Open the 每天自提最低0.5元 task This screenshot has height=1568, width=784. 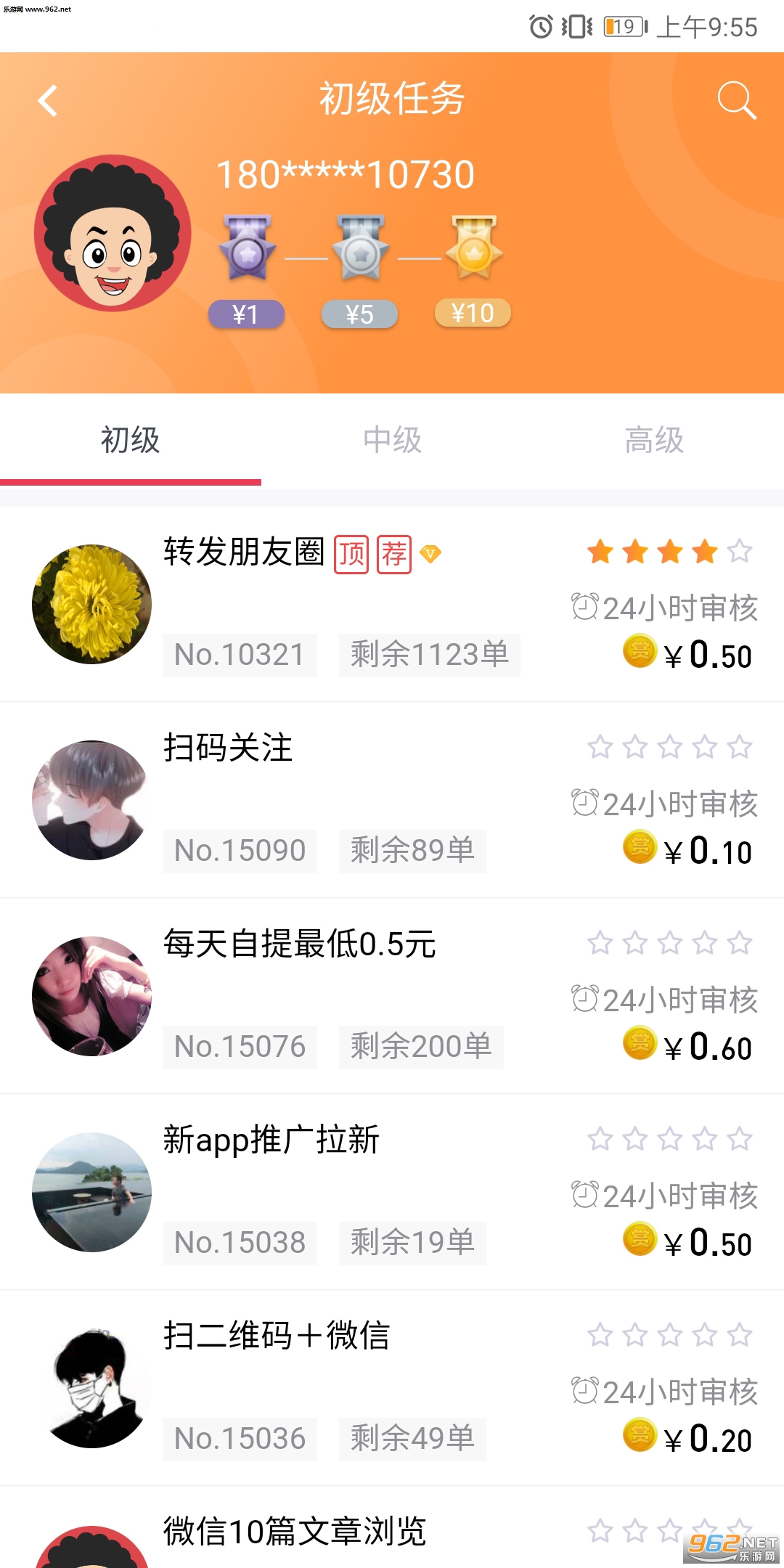[x=299, y=944]
